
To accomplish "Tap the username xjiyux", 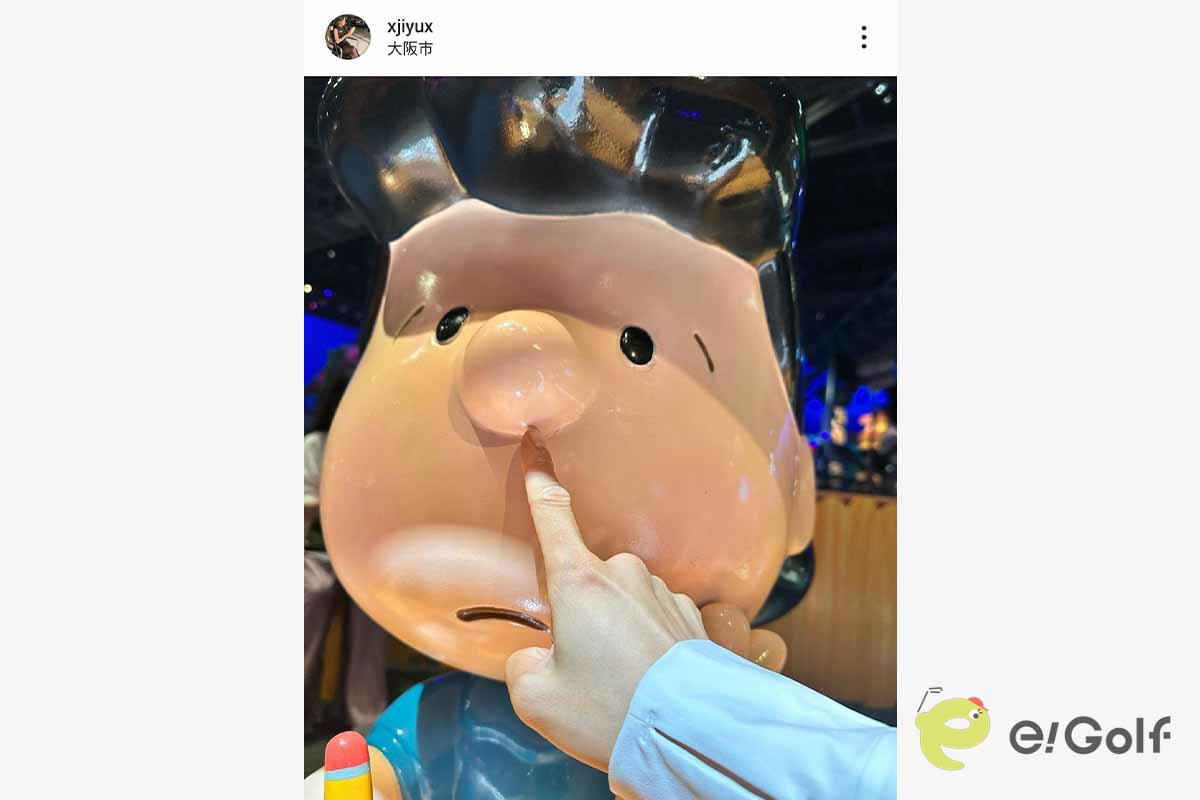I will [x=410, y=27].
